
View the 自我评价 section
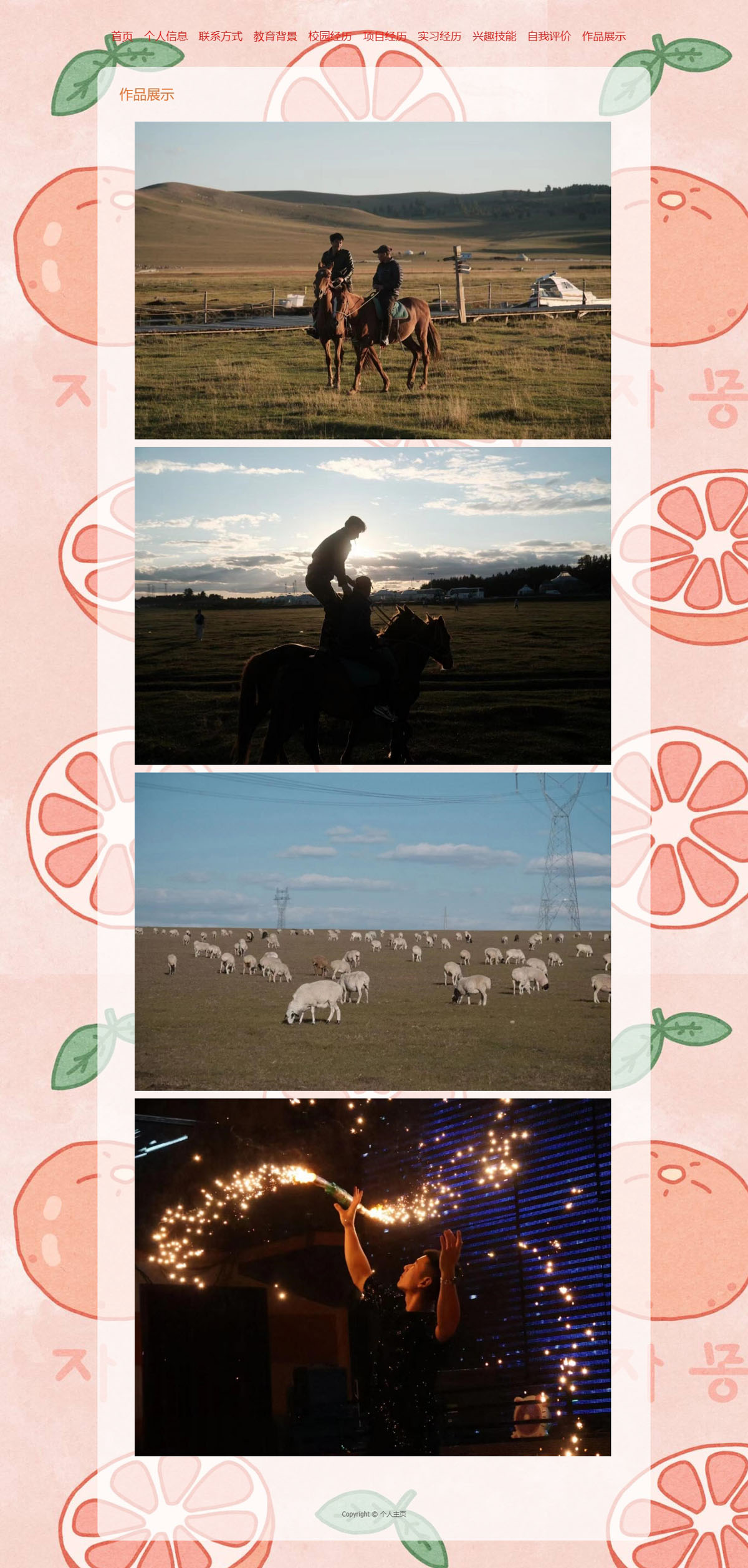click(549, 36)
